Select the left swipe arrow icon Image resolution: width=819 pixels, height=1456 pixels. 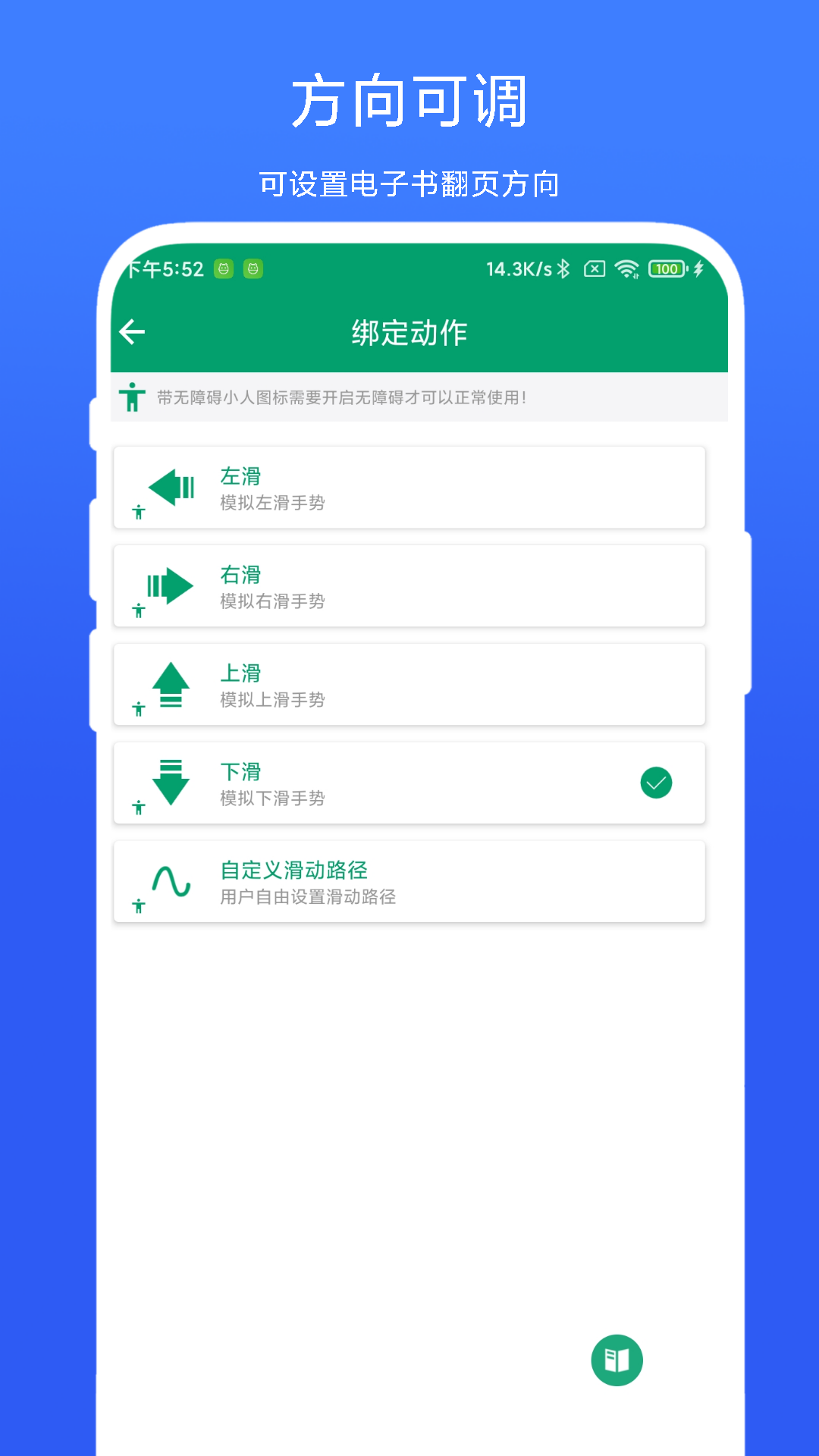tap(171, 485)
